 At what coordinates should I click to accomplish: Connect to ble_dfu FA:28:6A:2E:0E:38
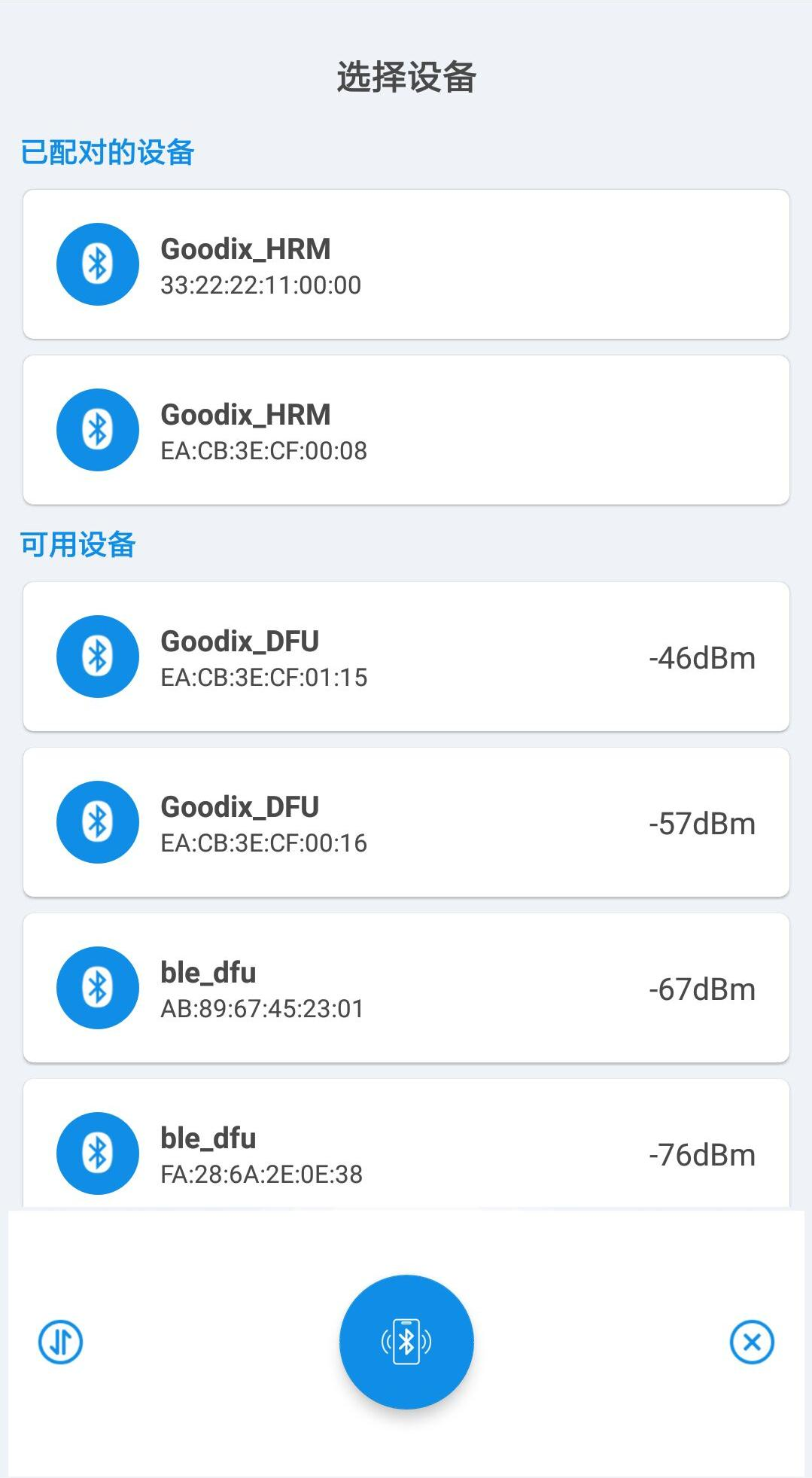pyautogui.click(x=406, y=1144)
